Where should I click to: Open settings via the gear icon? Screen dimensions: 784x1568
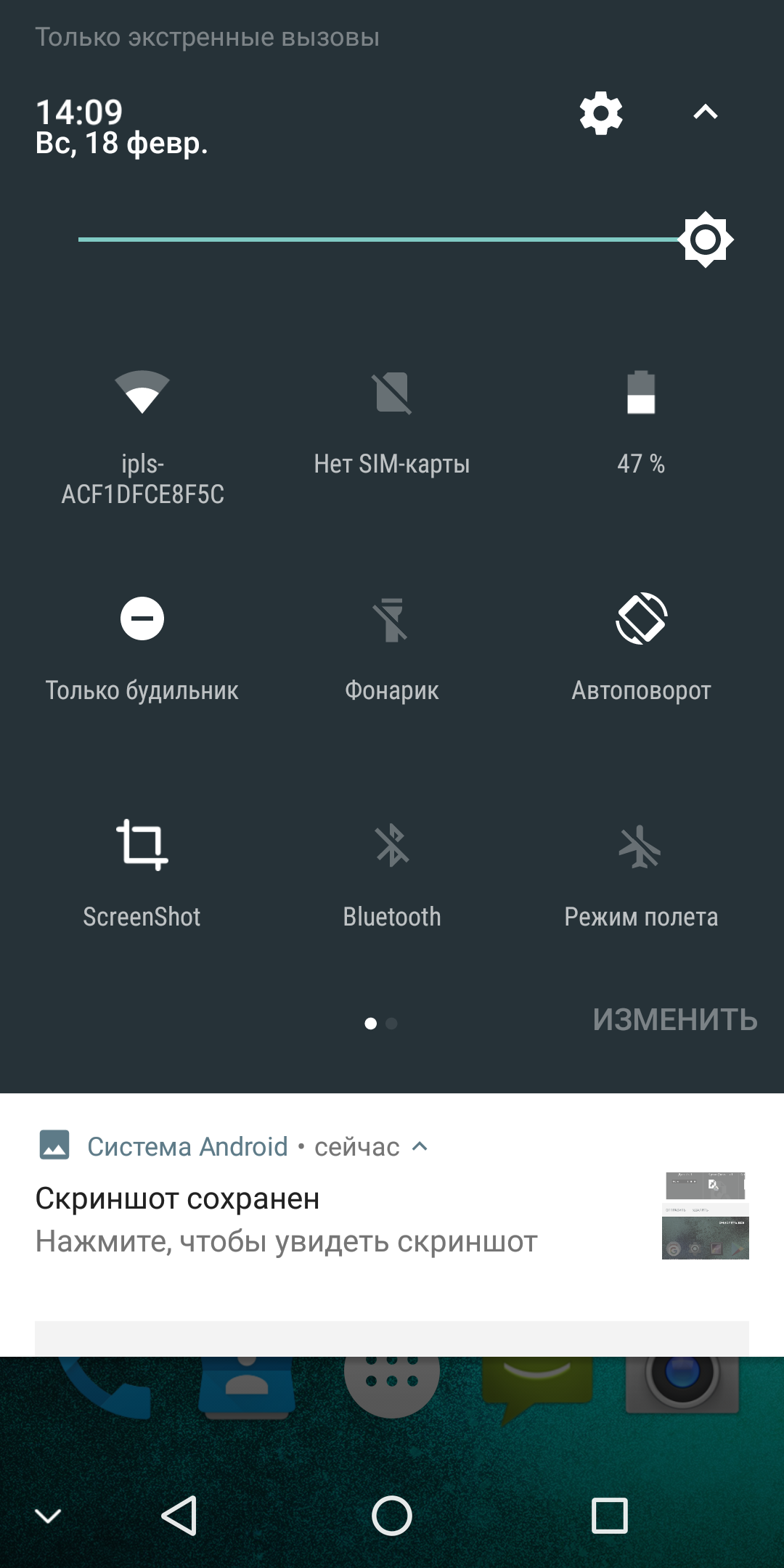click(x=601, y=113)
